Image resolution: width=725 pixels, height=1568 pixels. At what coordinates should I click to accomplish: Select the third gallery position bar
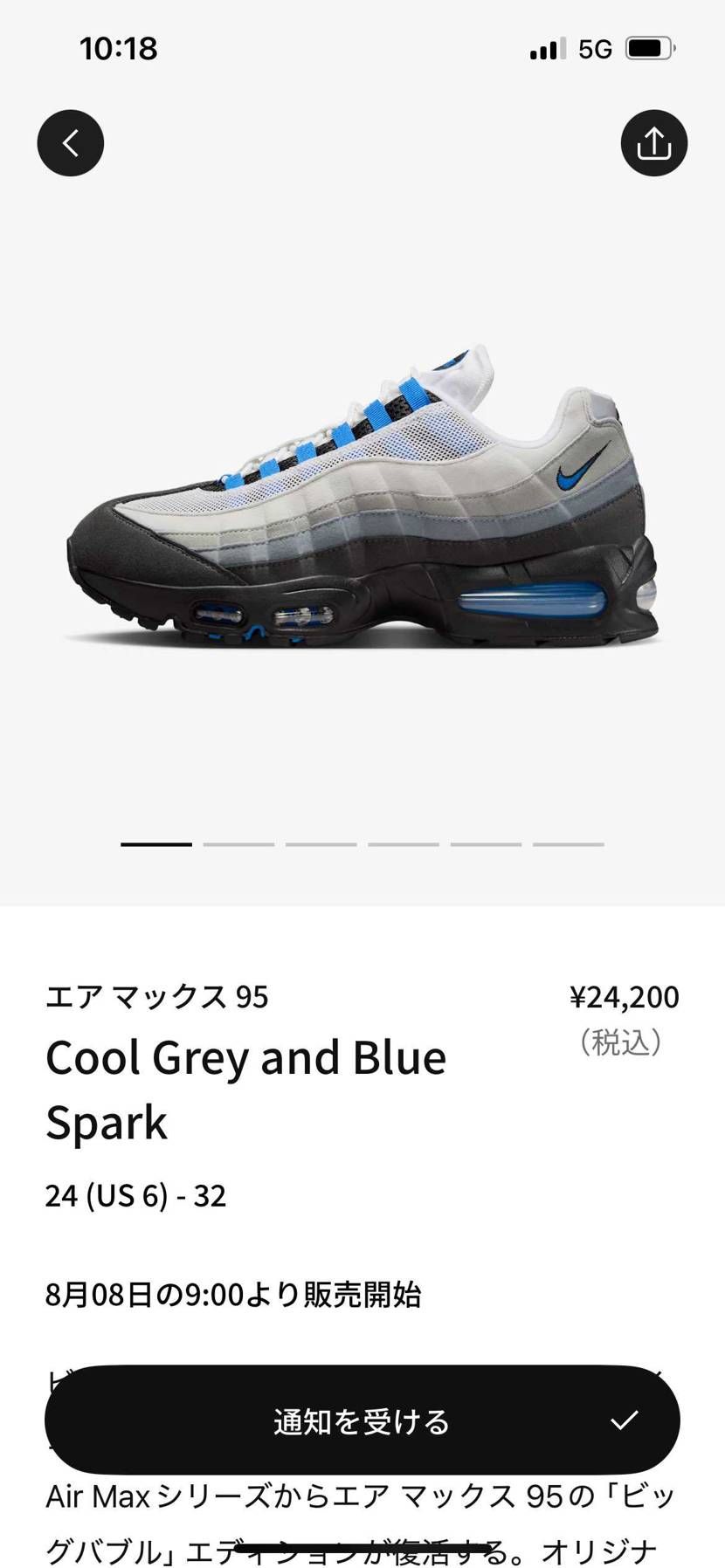[321, 843]
